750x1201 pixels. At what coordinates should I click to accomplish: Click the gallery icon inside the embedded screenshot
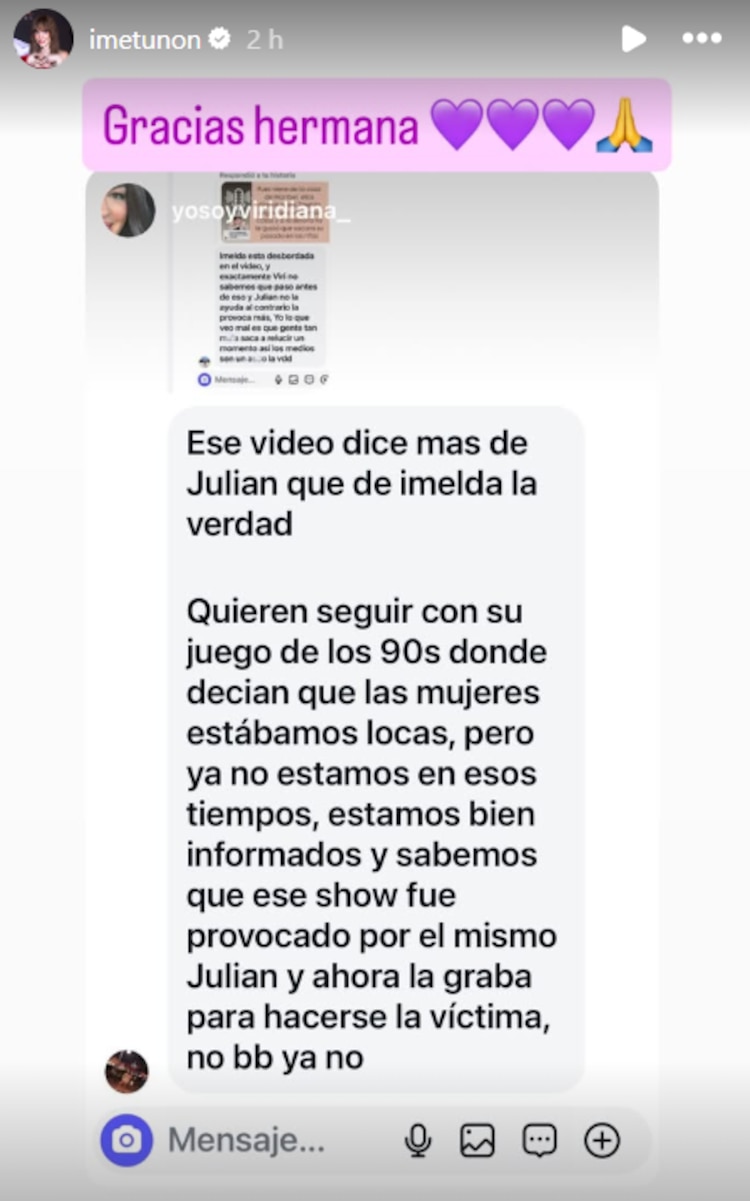click(x=294, y=379)
